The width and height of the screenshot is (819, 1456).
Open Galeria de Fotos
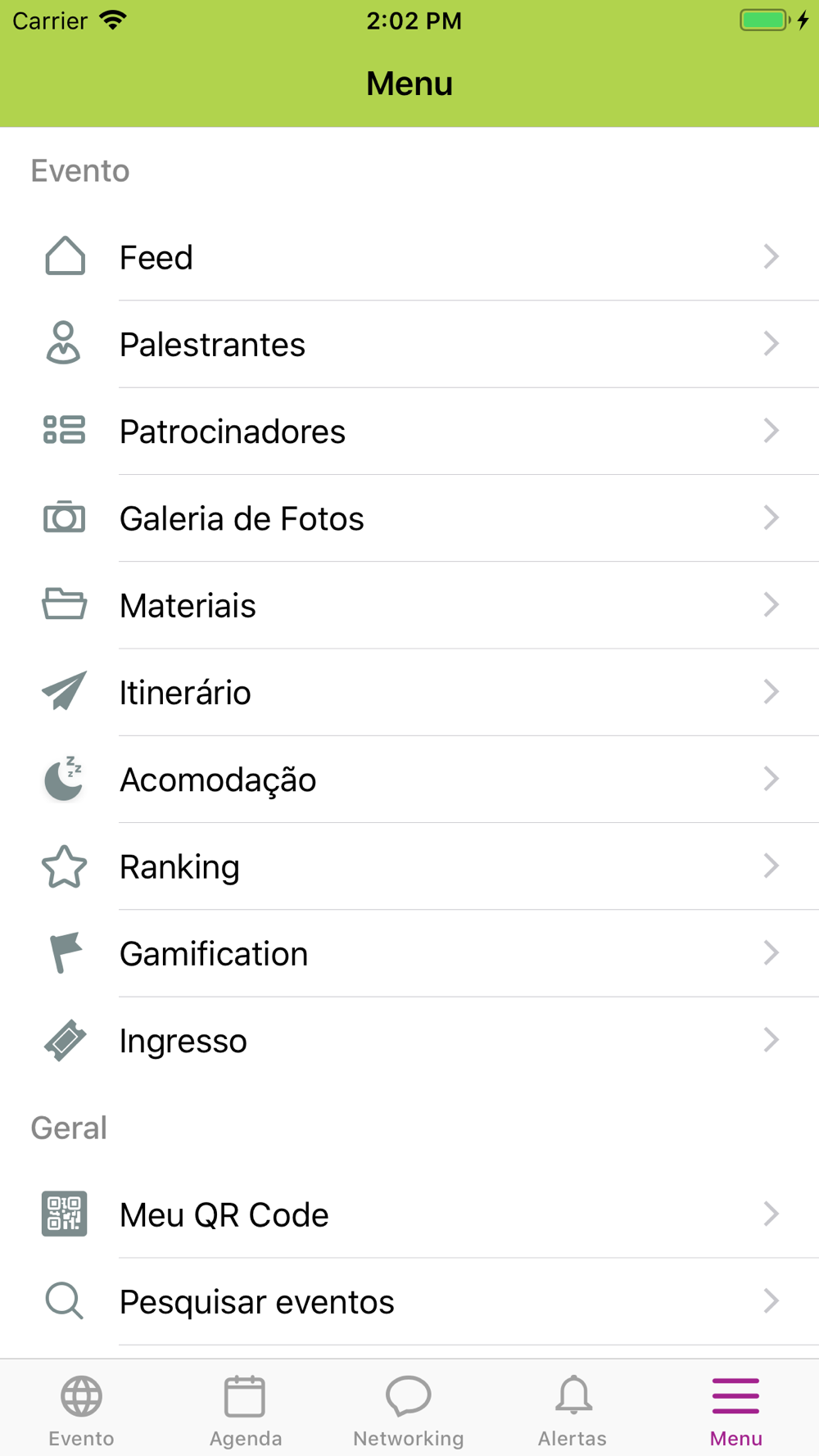pos(409,518)
